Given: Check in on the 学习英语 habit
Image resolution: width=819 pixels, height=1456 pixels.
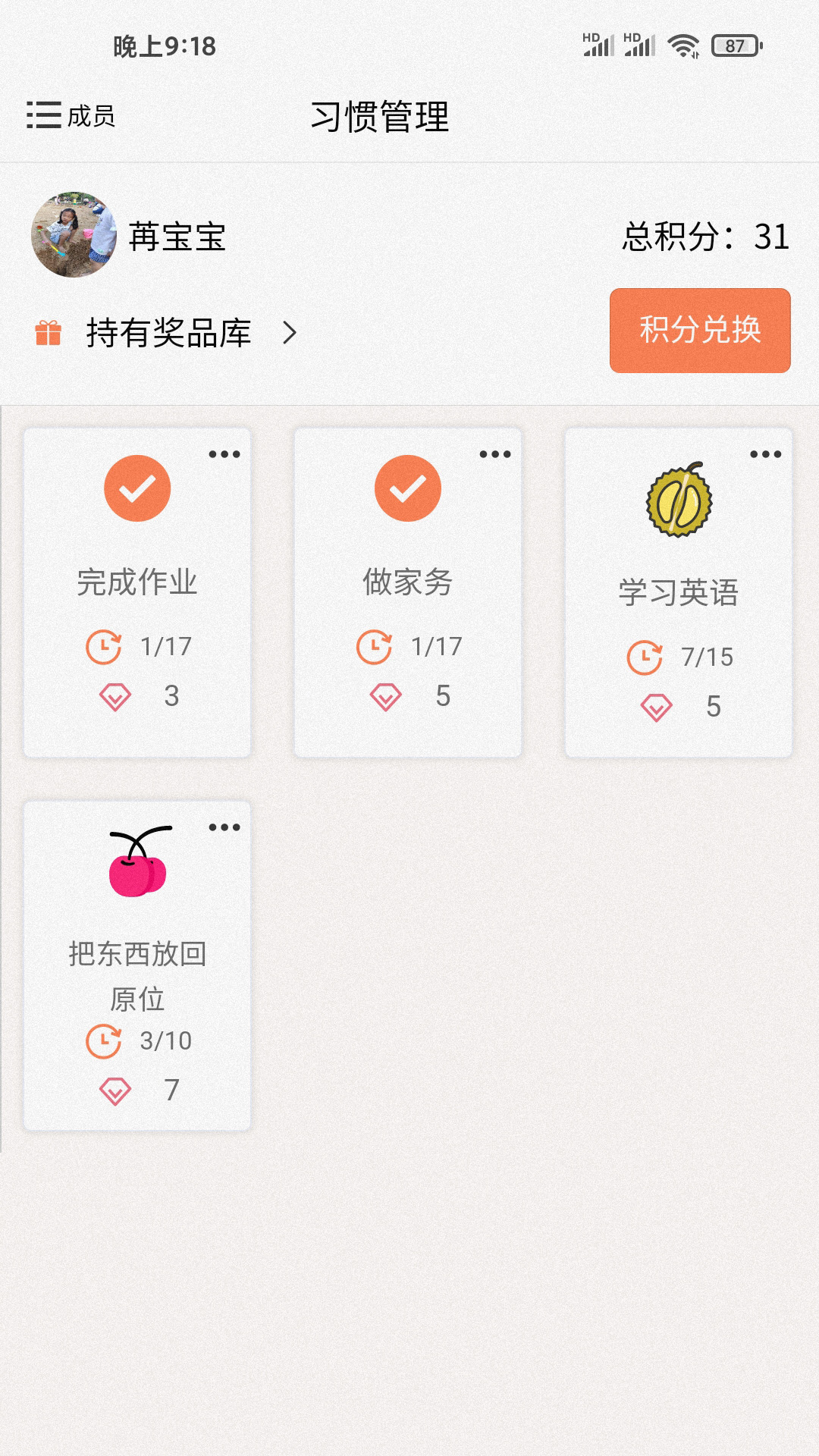Looking at the screenshot, I should coord(679,500).
